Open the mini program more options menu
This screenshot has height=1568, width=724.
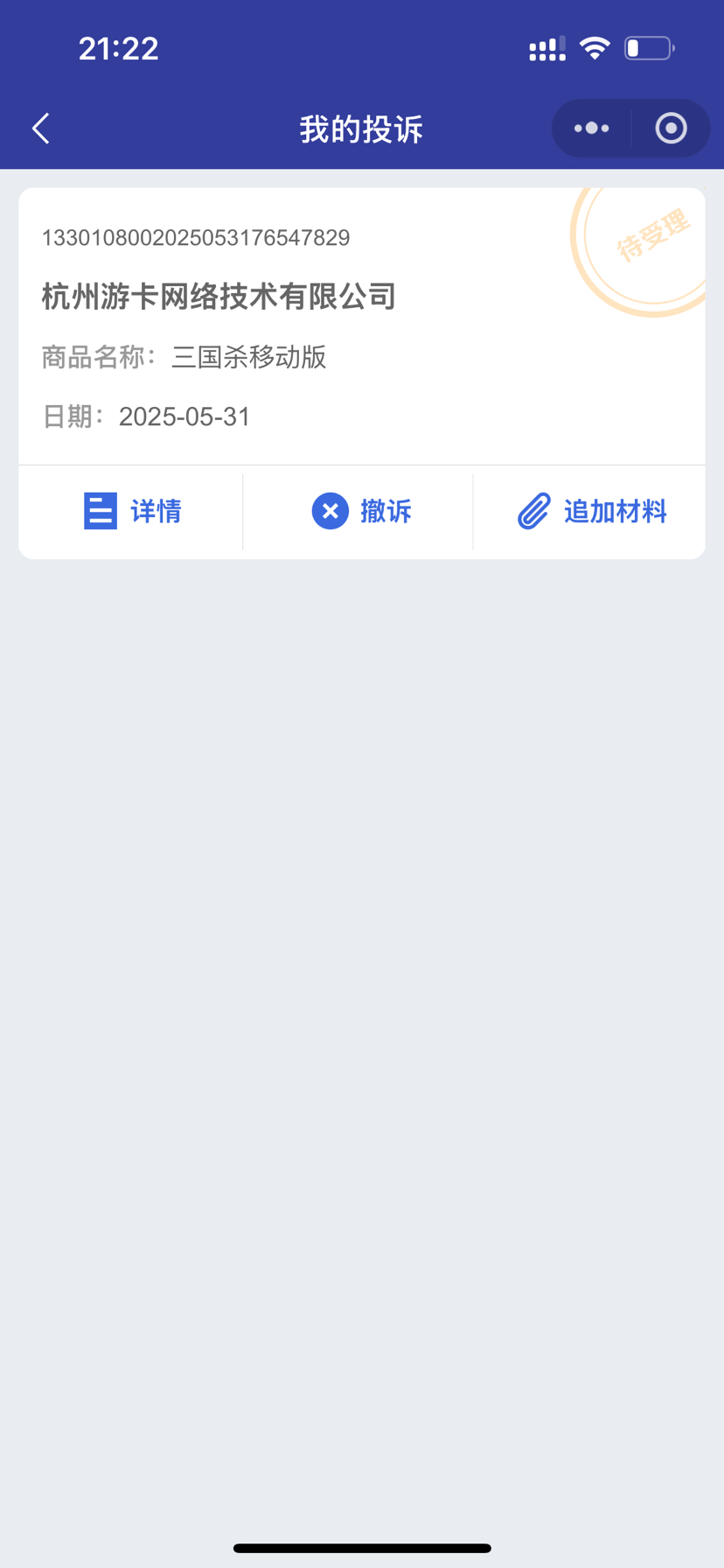click(x=592, y=129)
